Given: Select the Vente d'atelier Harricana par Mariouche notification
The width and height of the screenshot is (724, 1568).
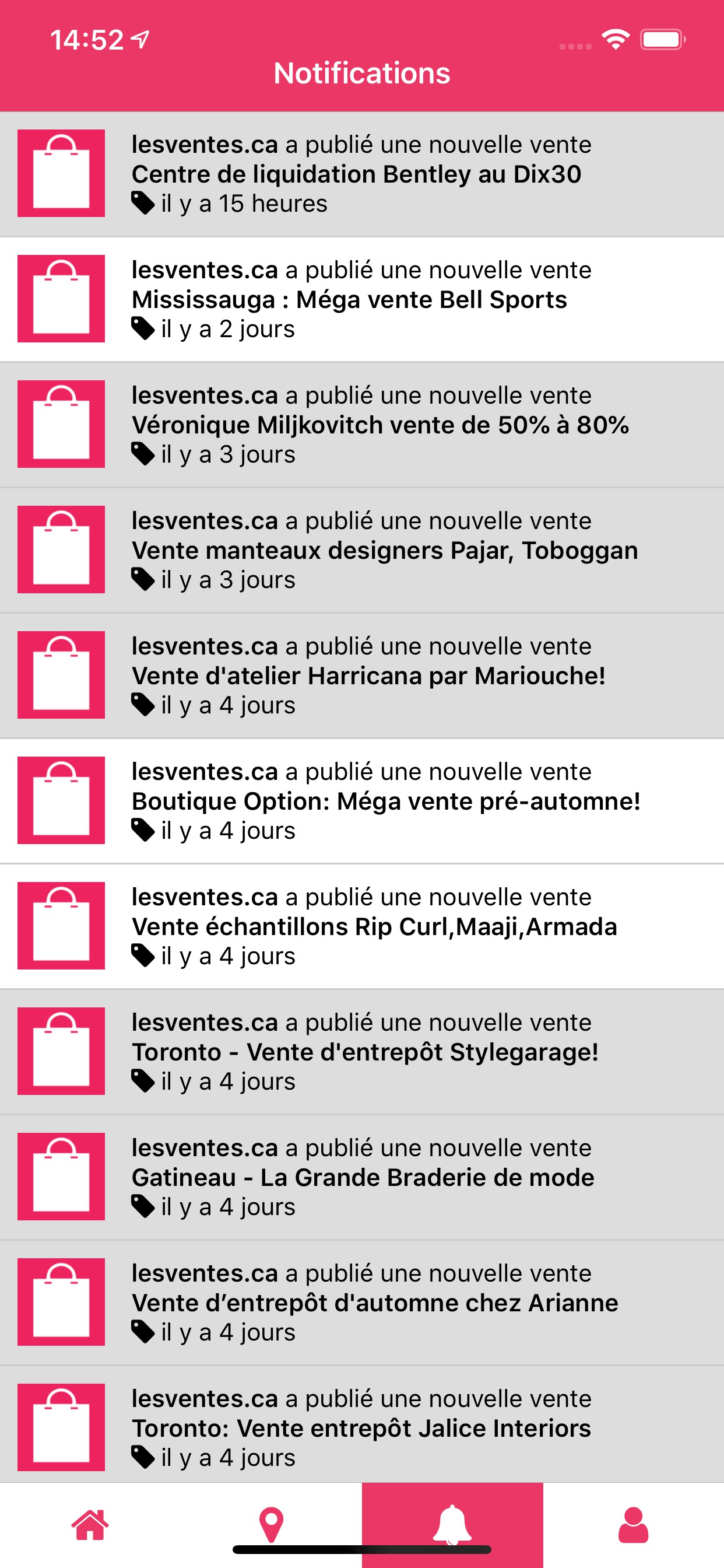Looking at the screenshot, I should tap(361, 675).
